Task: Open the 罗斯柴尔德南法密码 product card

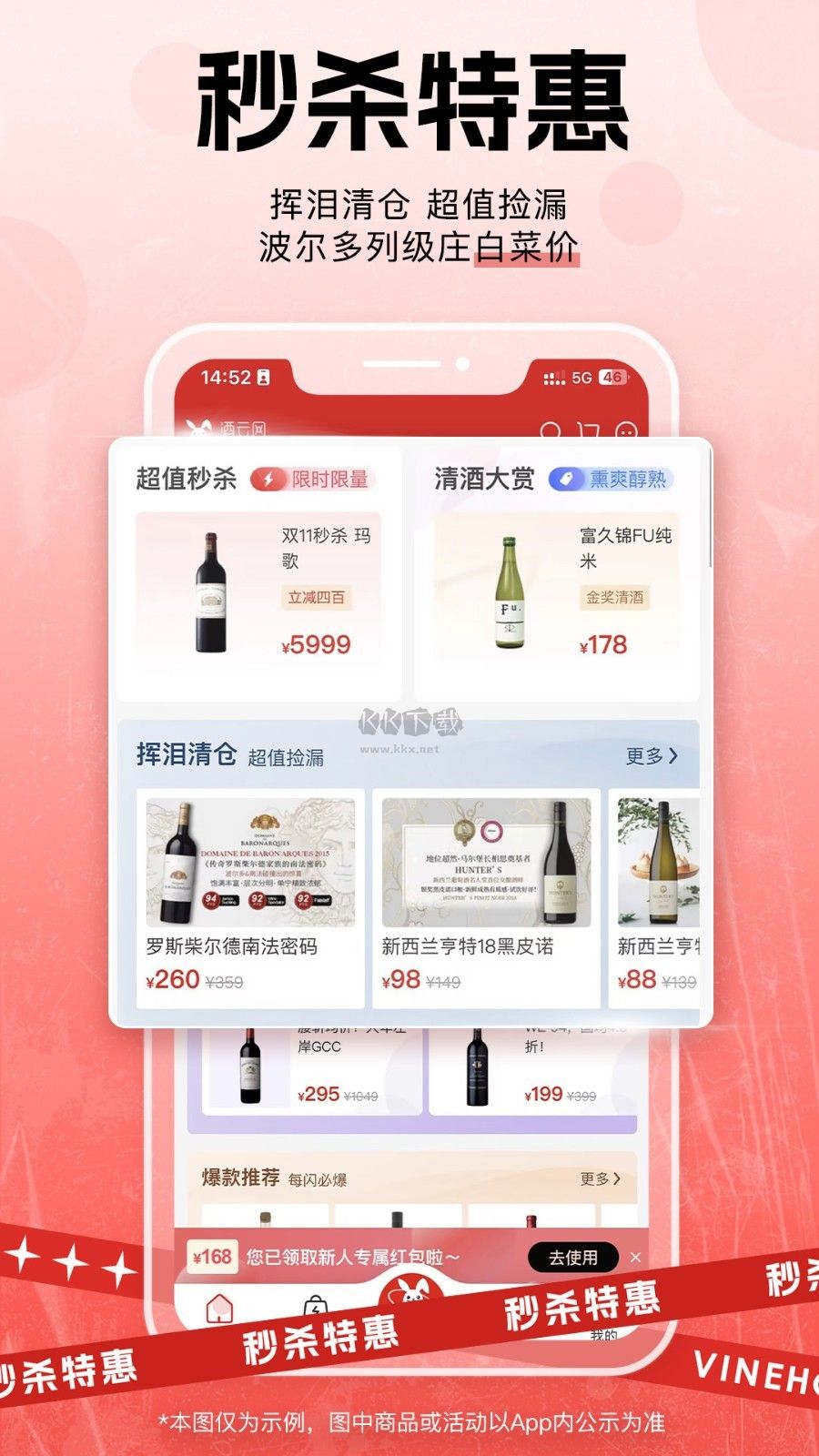Action: (250, 883)
